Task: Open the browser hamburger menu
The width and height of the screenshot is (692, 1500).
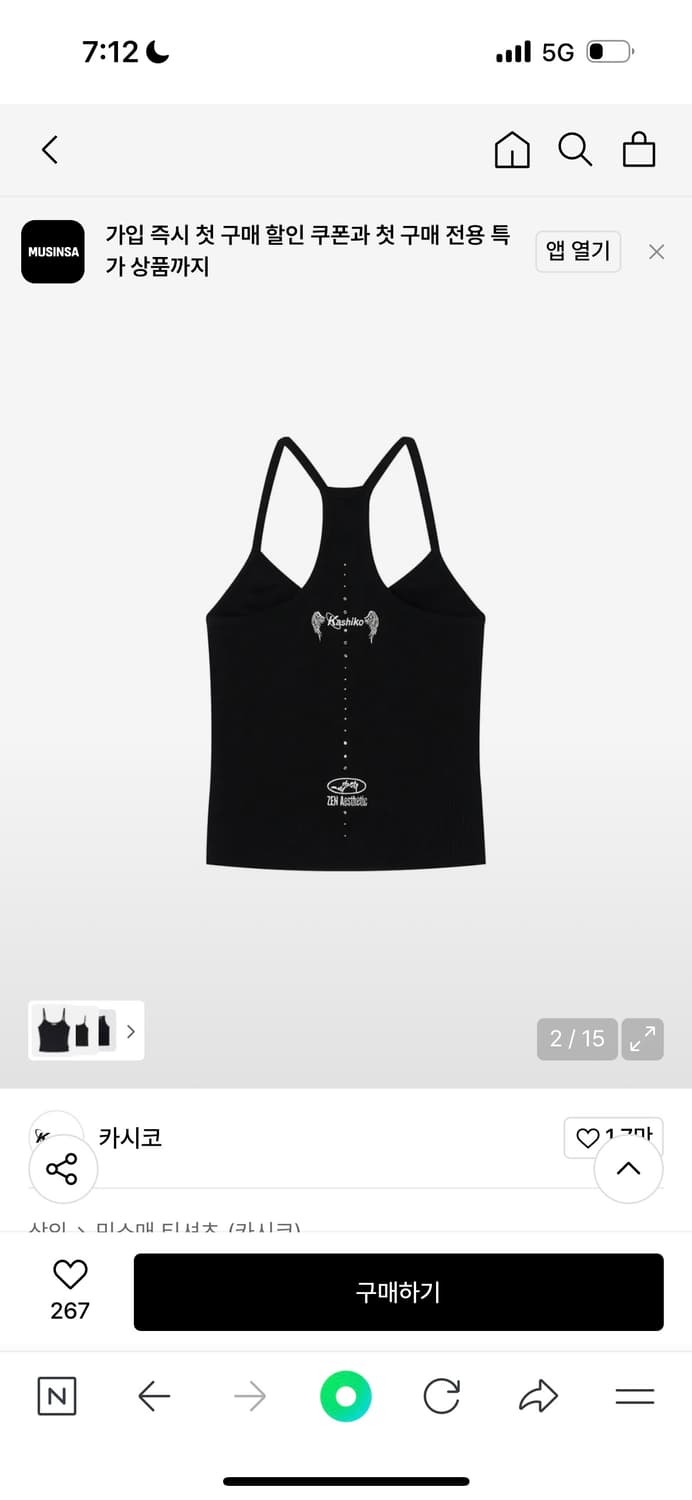Action: [634, 1396]
